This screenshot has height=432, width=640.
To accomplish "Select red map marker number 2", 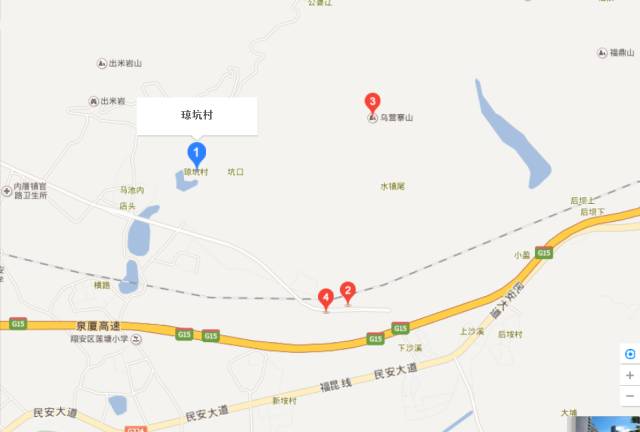I will [348, 291].
